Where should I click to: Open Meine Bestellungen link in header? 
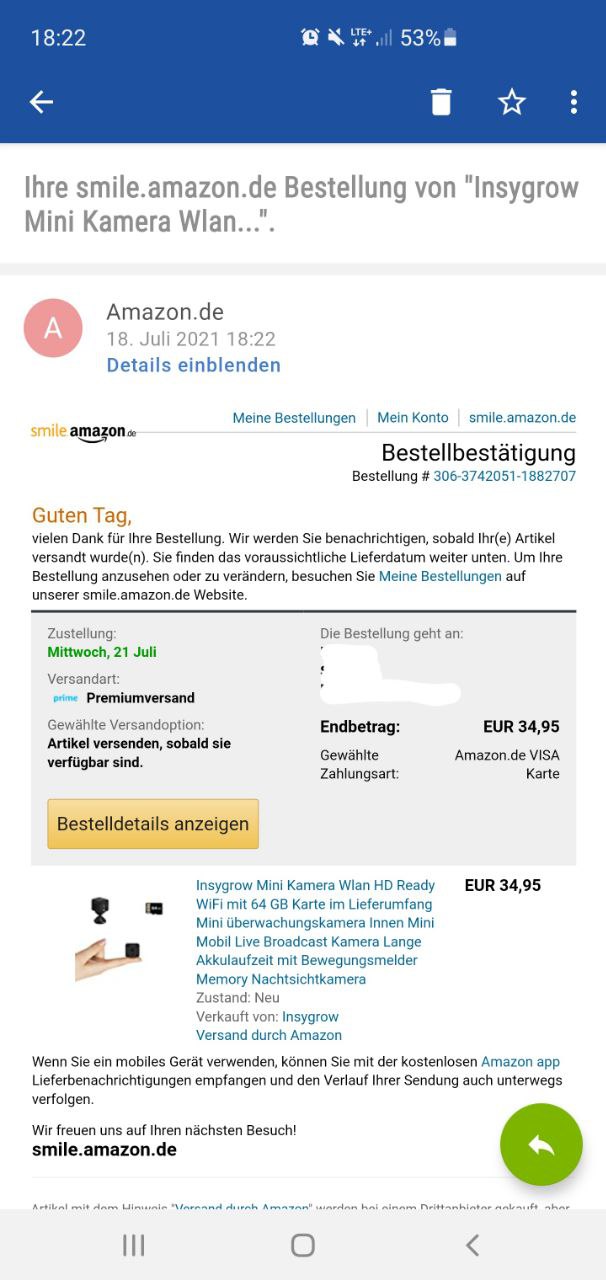pos(294,418)
